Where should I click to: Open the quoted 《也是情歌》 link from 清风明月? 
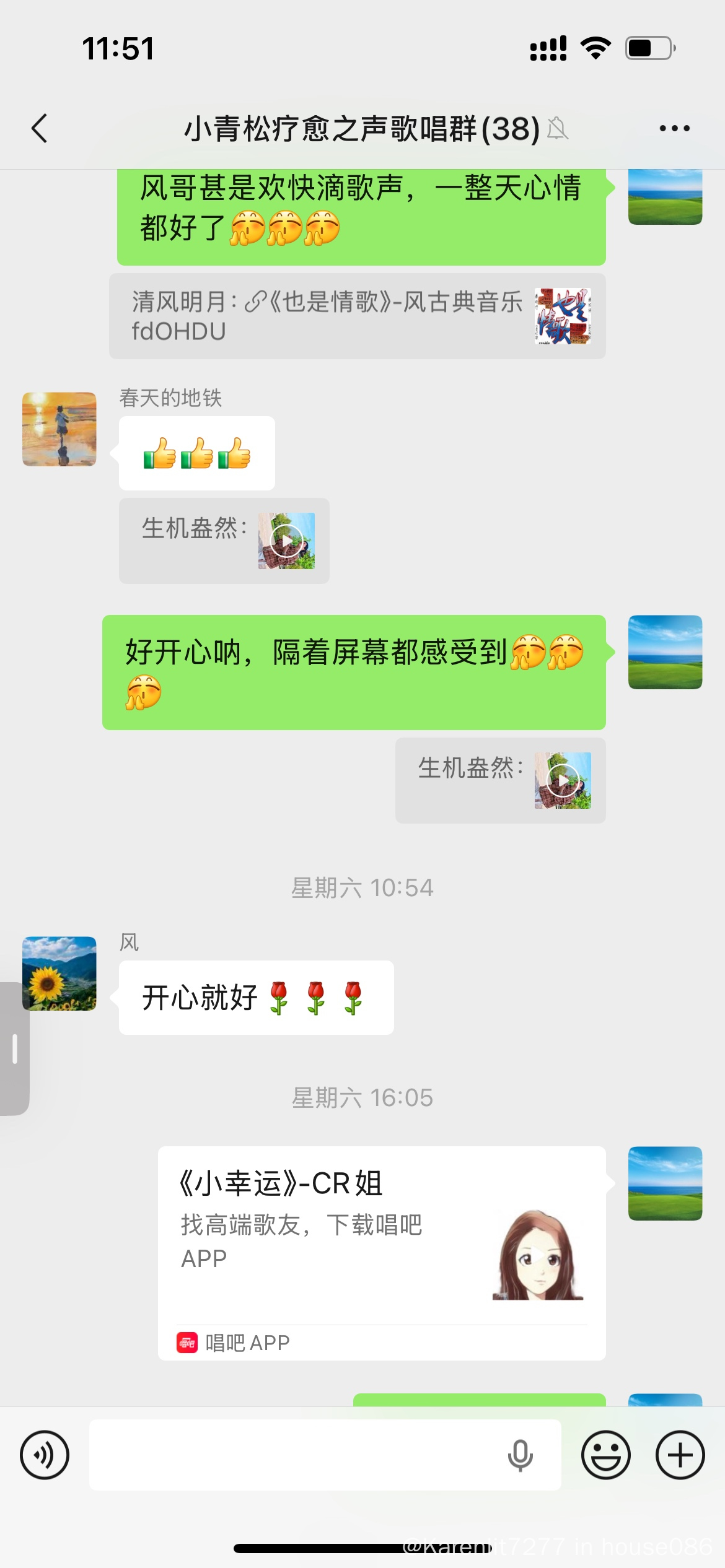click(357, 316)
